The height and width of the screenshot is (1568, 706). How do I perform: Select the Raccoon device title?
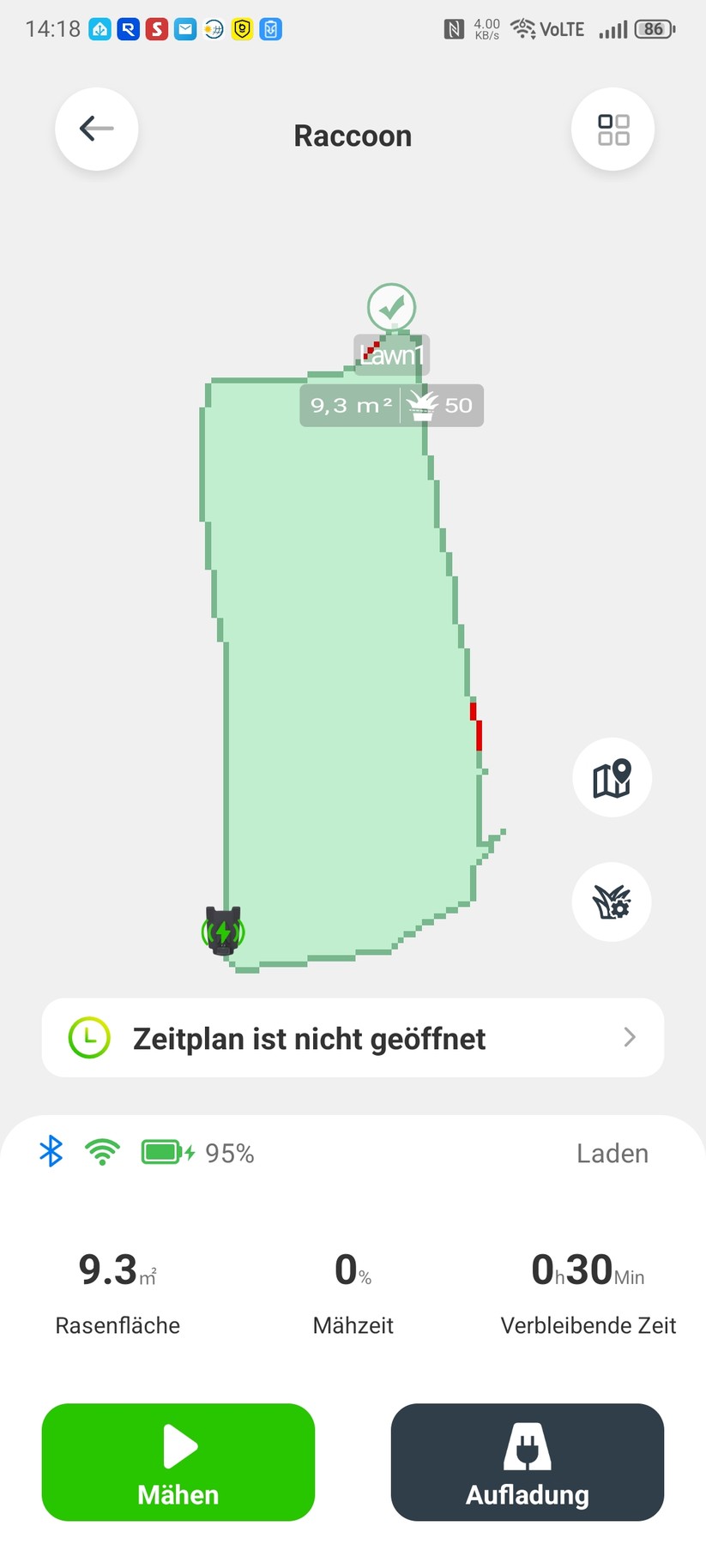pyautogui.click(x=353, y=135)
